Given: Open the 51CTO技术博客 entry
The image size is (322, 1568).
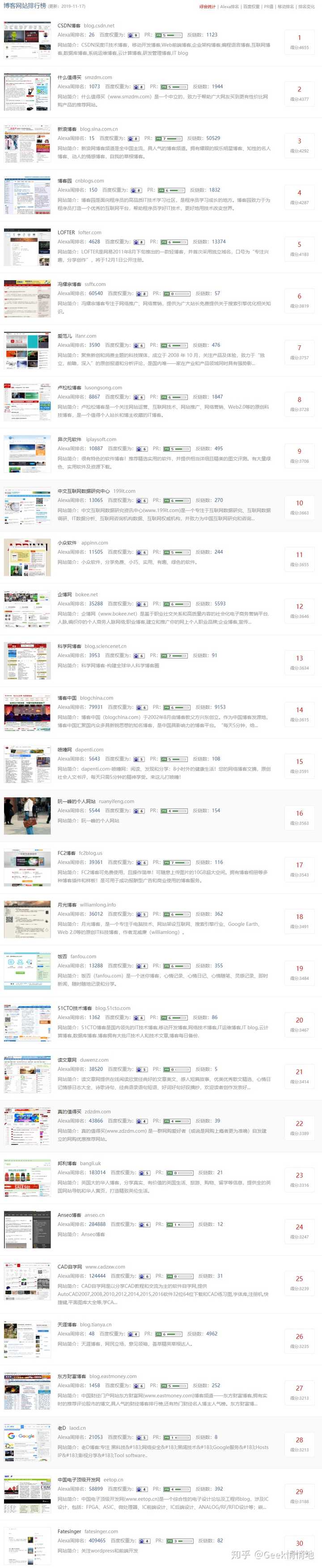Looking at the screenshot, I should 74,1008.
